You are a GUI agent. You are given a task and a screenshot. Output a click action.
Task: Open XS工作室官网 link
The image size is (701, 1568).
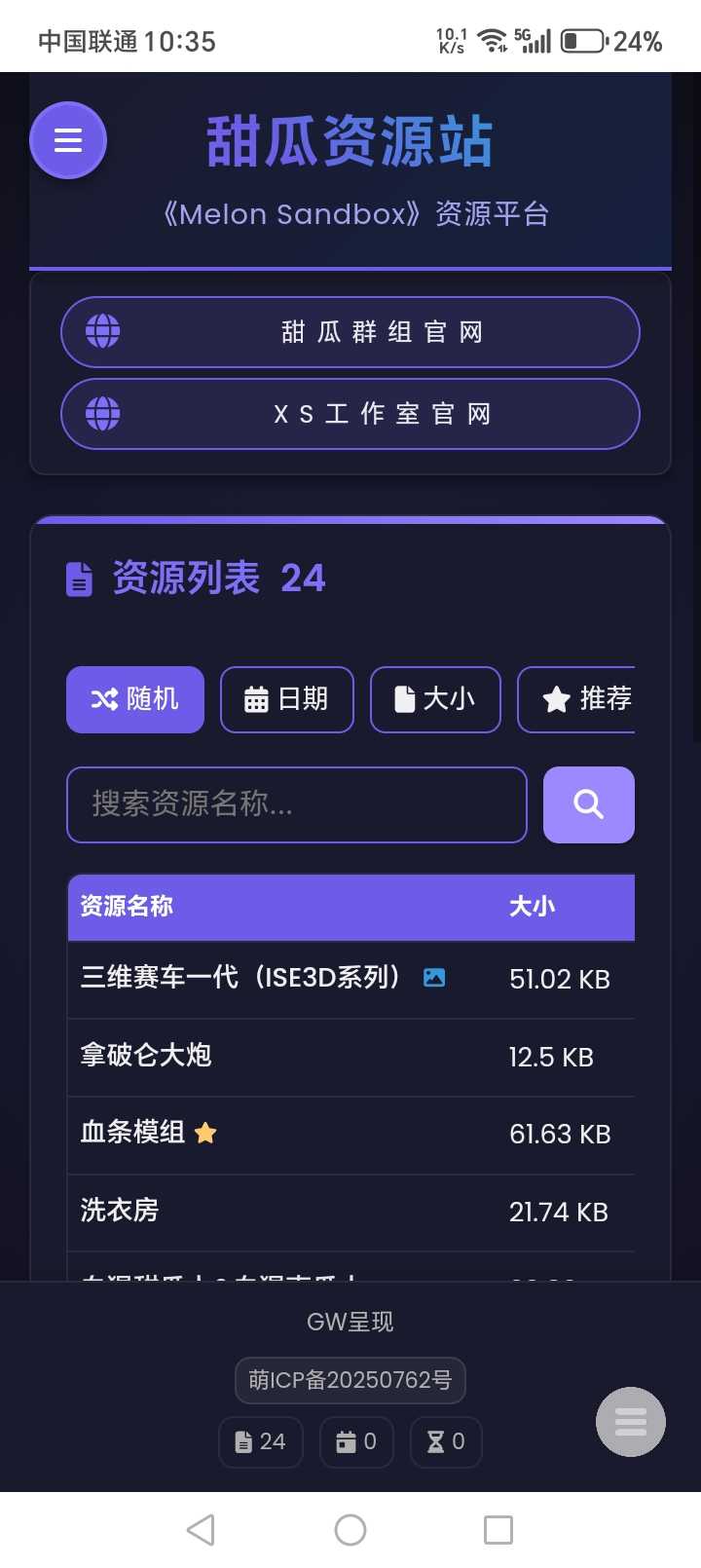click(x=350, y=414)
